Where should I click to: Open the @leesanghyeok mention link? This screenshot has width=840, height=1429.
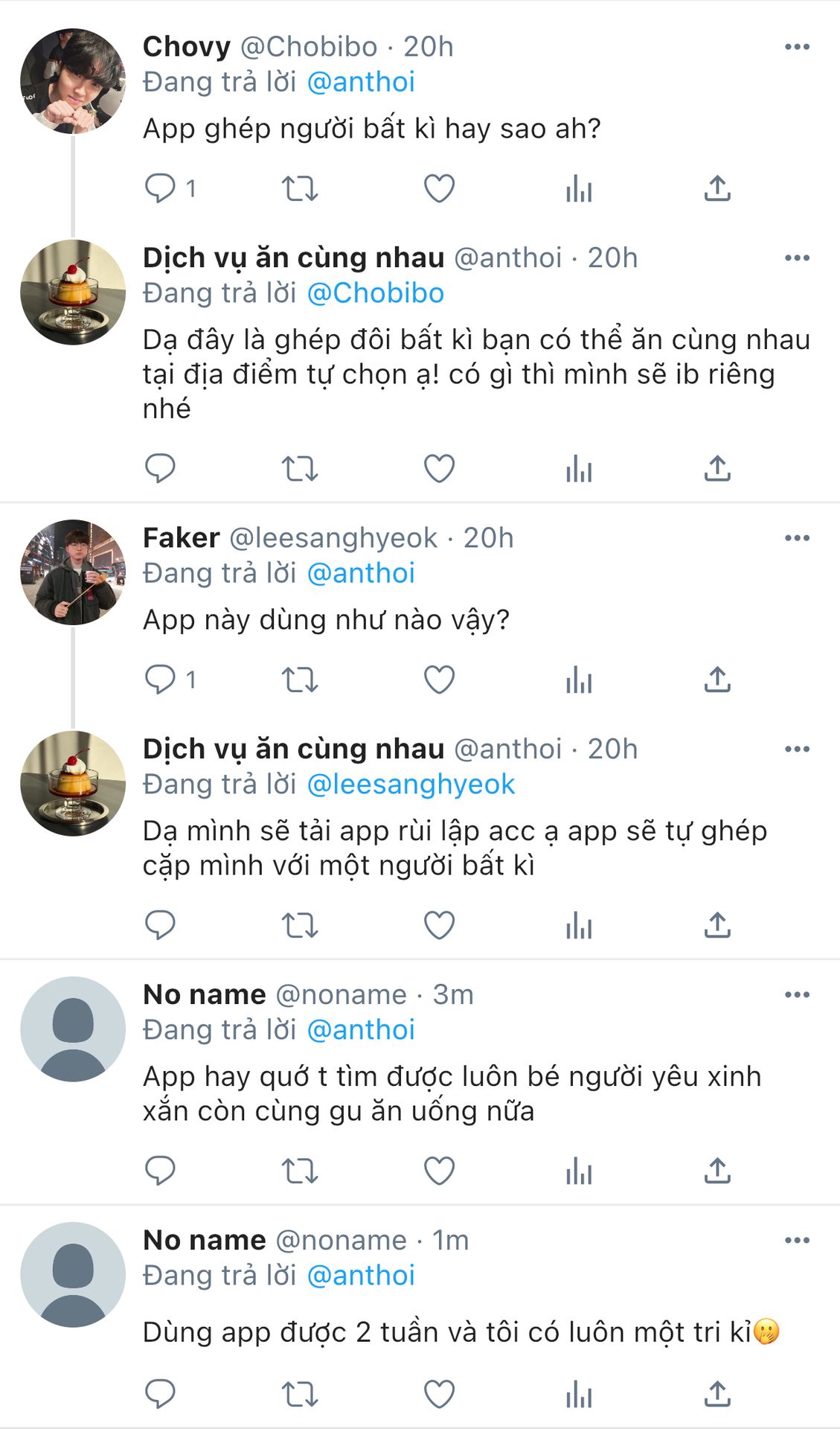point(411,784)
